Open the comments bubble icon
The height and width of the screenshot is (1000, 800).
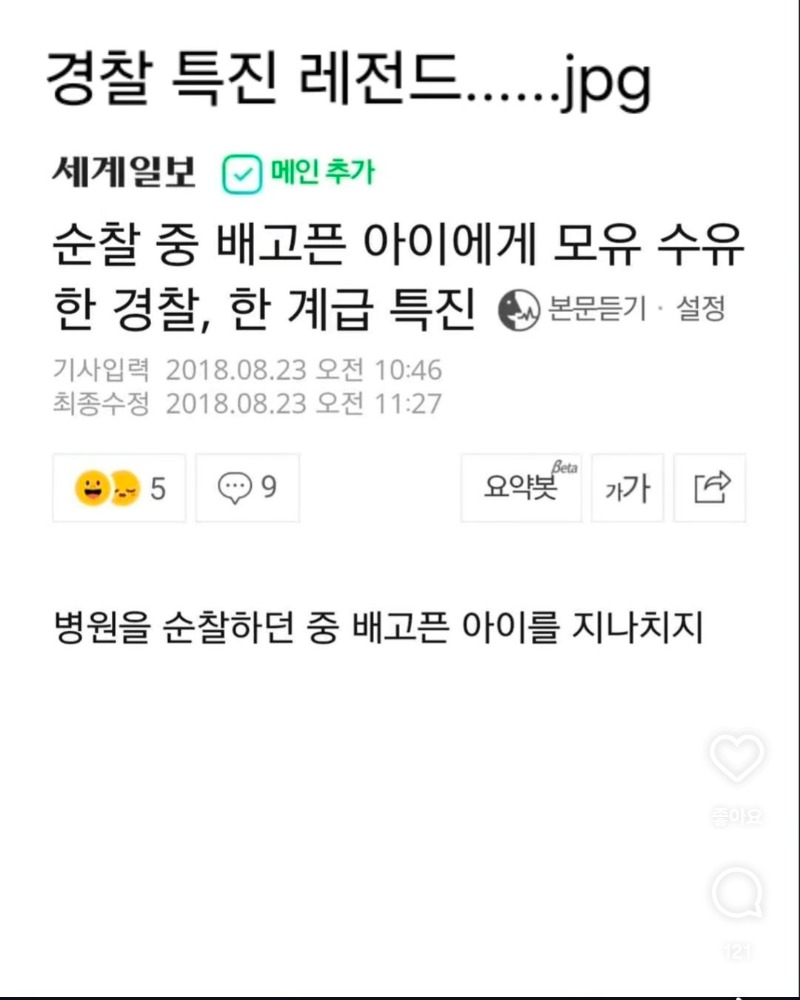point(737,893)
